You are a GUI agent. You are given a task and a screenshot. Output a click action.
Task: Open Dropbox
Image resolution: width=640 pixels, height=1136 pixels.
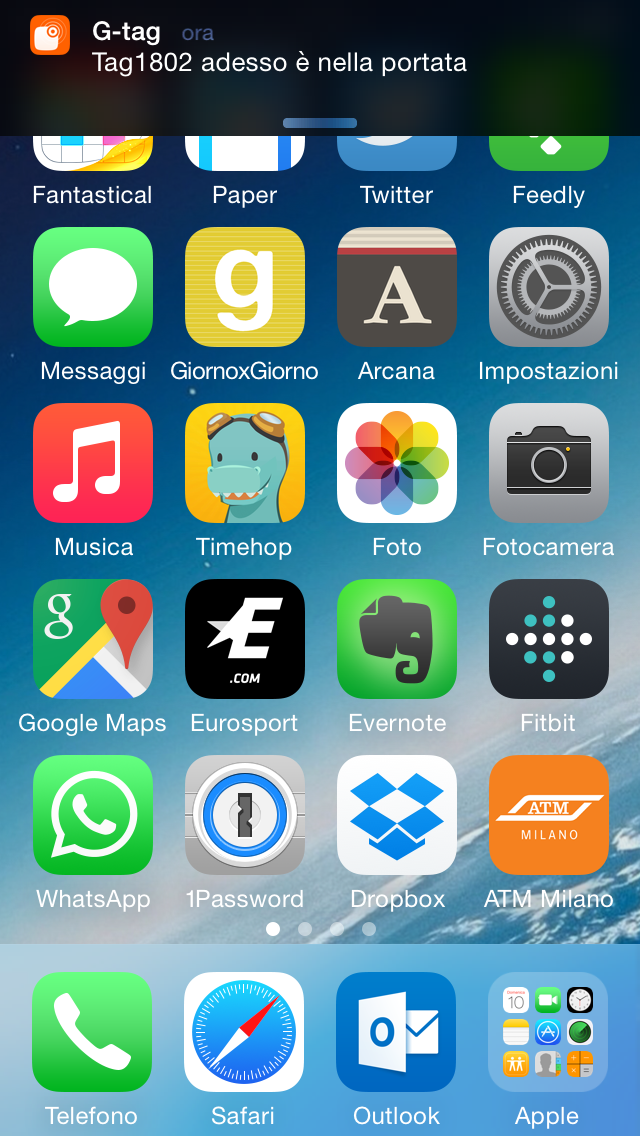pos(397,815)
